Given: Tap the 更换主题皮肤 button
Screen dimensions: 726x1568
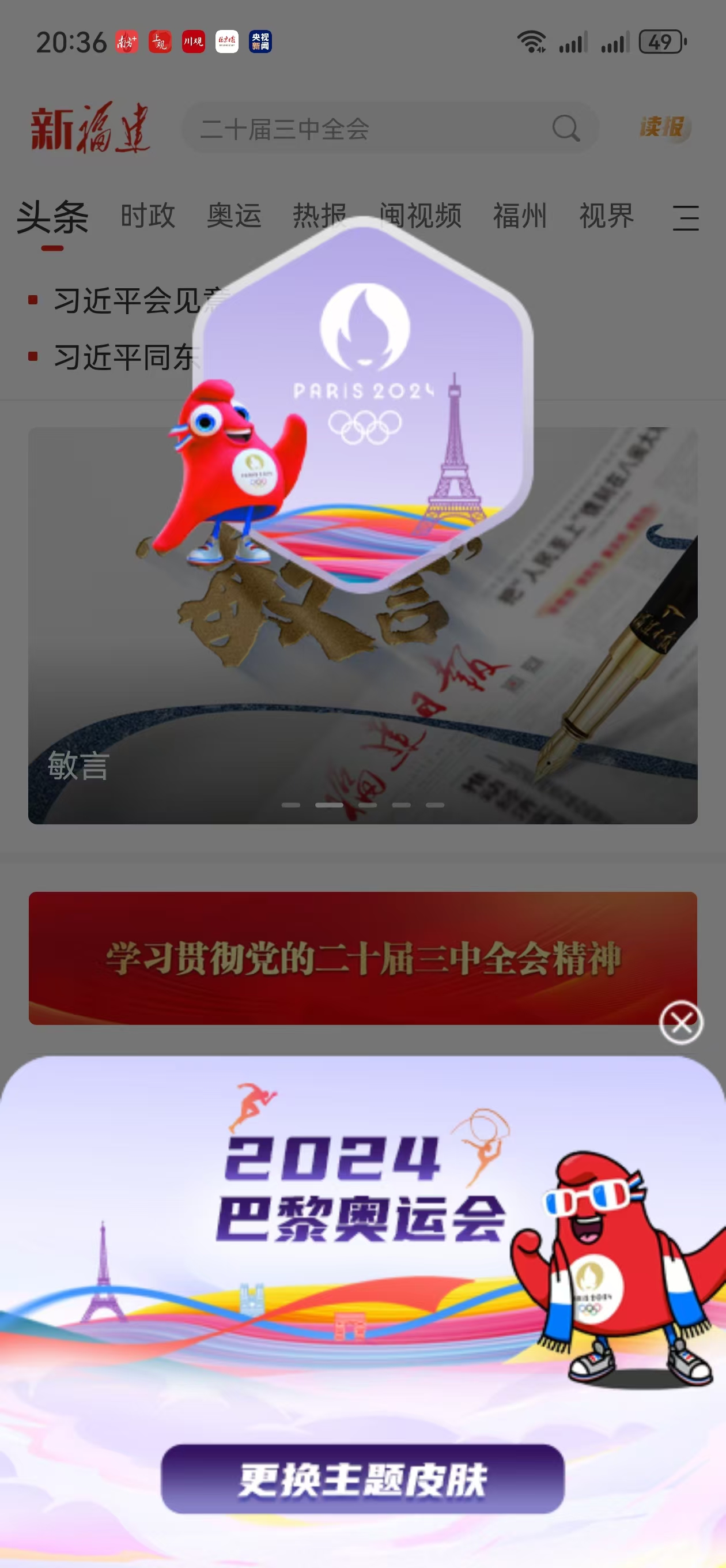Looking at the screenshot, I should (x=362, y=1479).
